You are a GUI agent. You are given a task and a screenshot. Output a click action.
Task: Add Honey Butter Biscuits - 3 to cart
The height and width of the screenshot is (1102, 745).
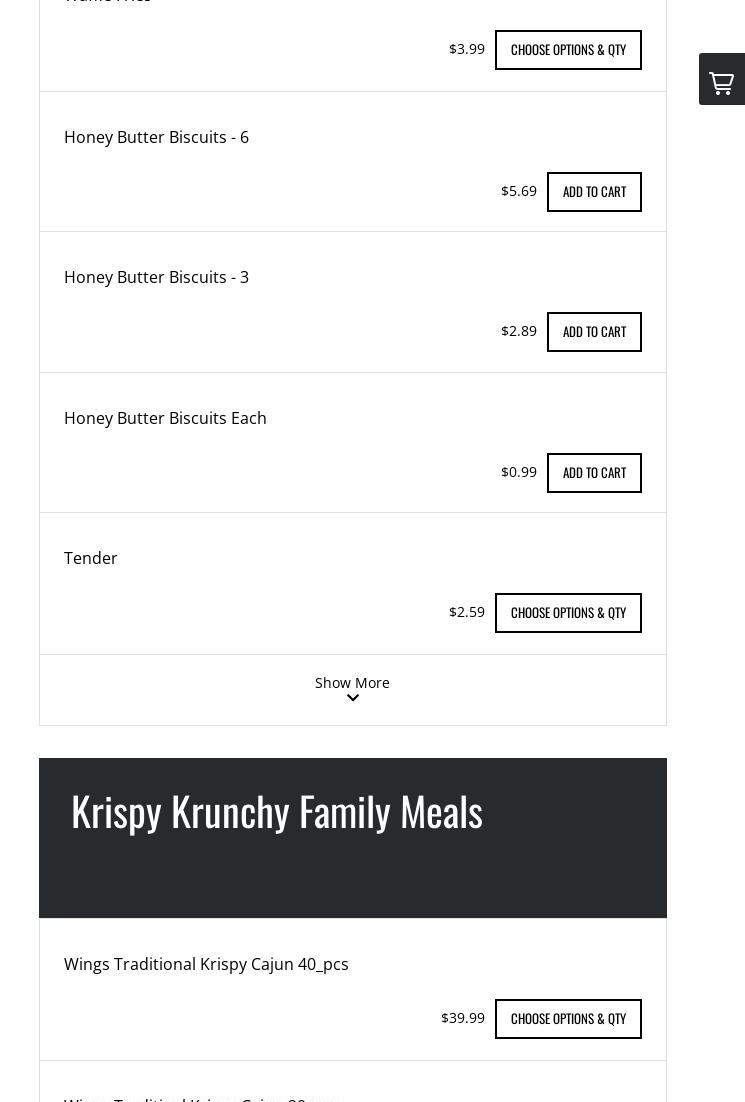pos(594,332)
